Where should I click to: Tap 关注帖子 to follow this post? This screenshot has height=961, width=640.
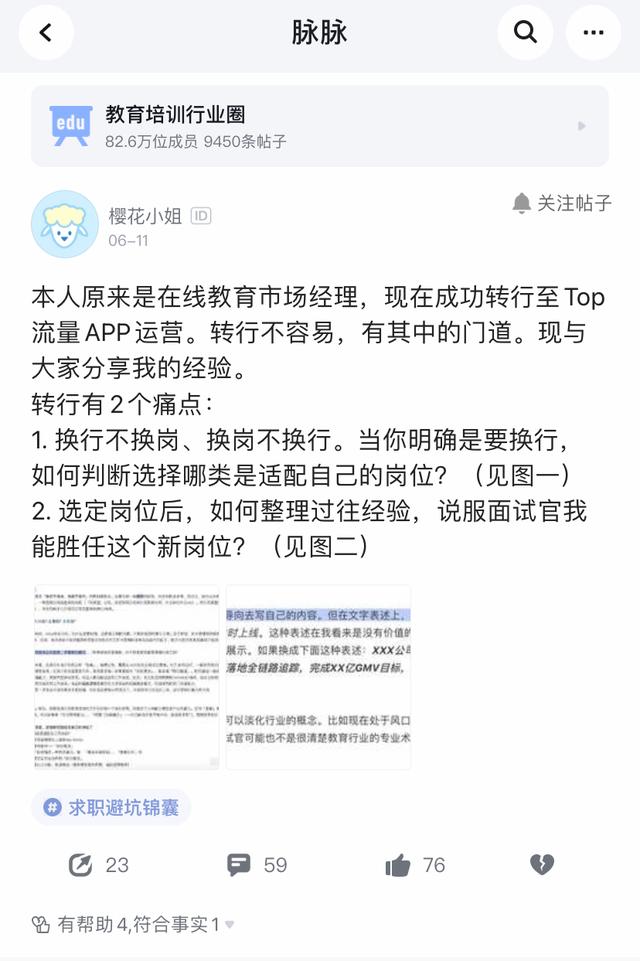(562, 203)
